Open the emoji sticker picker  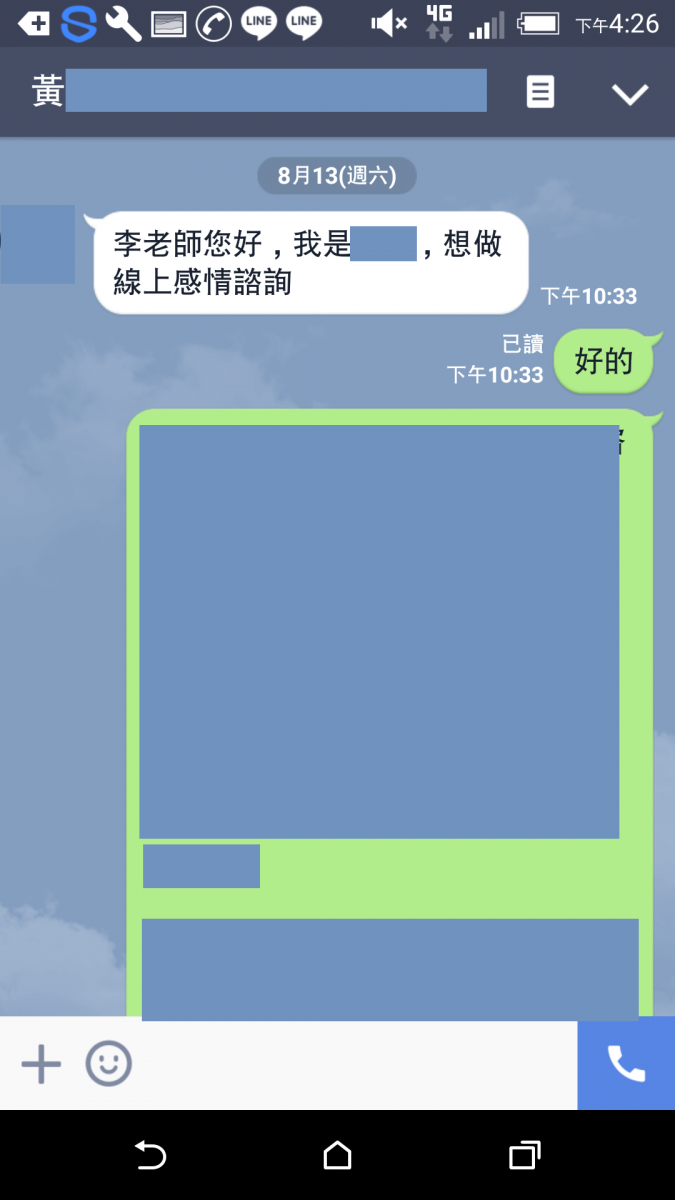pyautogui.click(x=108, y=1064)
